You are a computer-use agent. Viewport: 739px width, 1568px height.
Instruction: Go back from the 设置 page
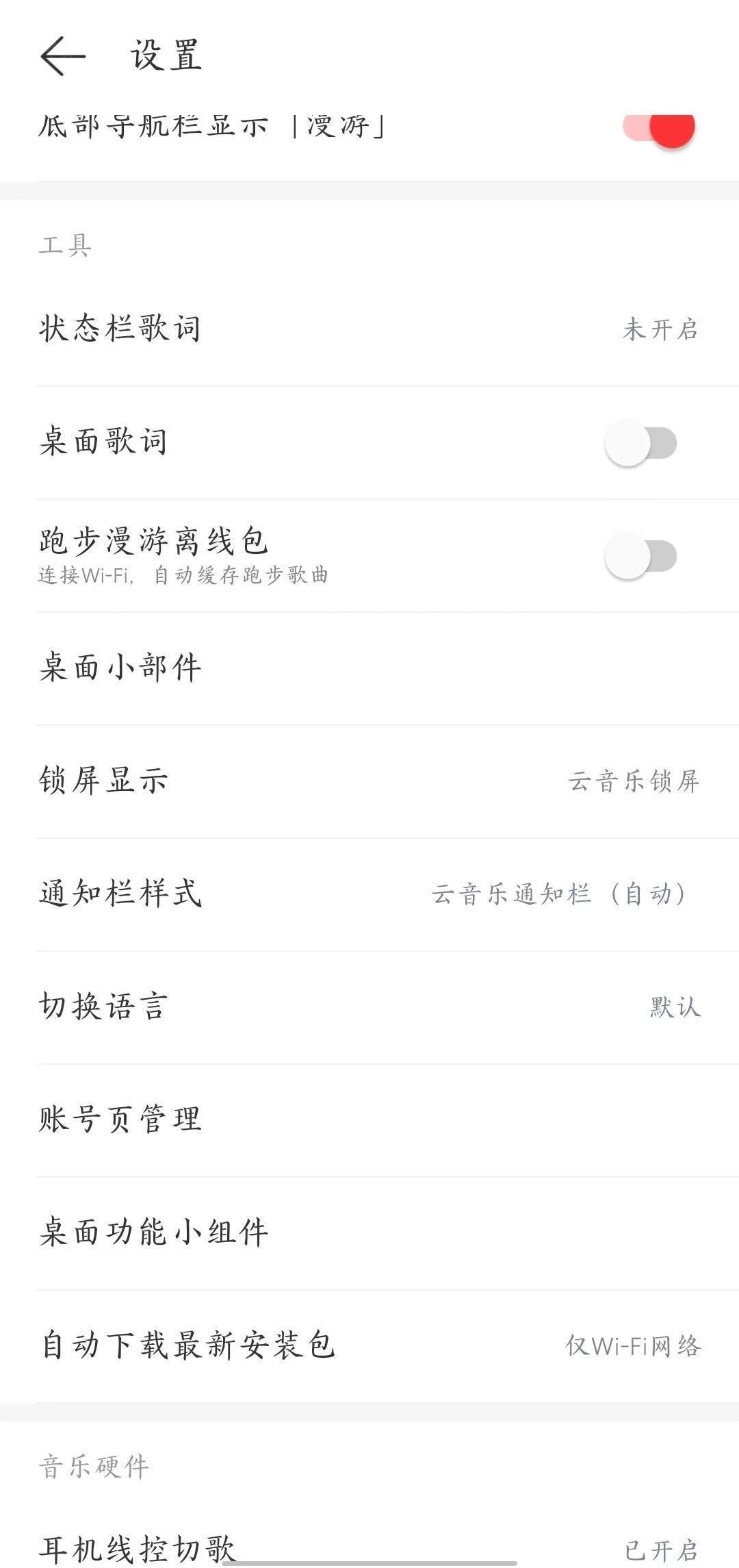point(63,56)
